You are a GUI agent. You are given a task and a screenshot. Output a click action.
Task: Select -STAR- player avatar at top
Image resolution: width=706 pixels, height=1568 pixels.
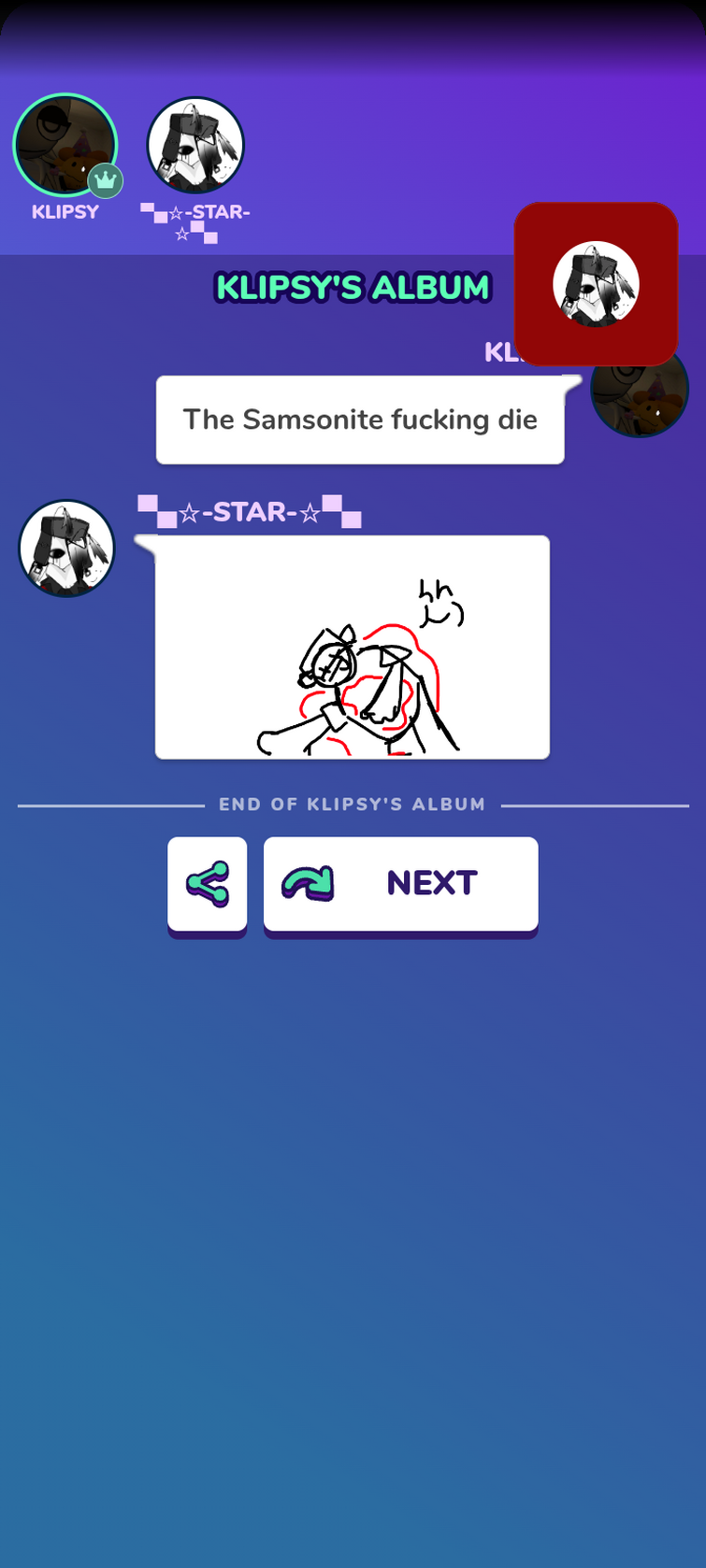(x=195, y=147)
